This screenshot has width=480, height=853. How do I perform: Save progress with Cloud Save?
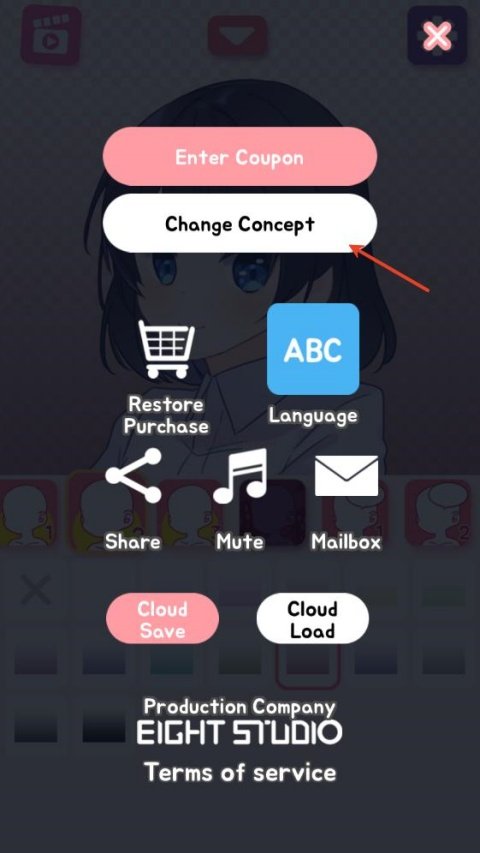(162, 619)
